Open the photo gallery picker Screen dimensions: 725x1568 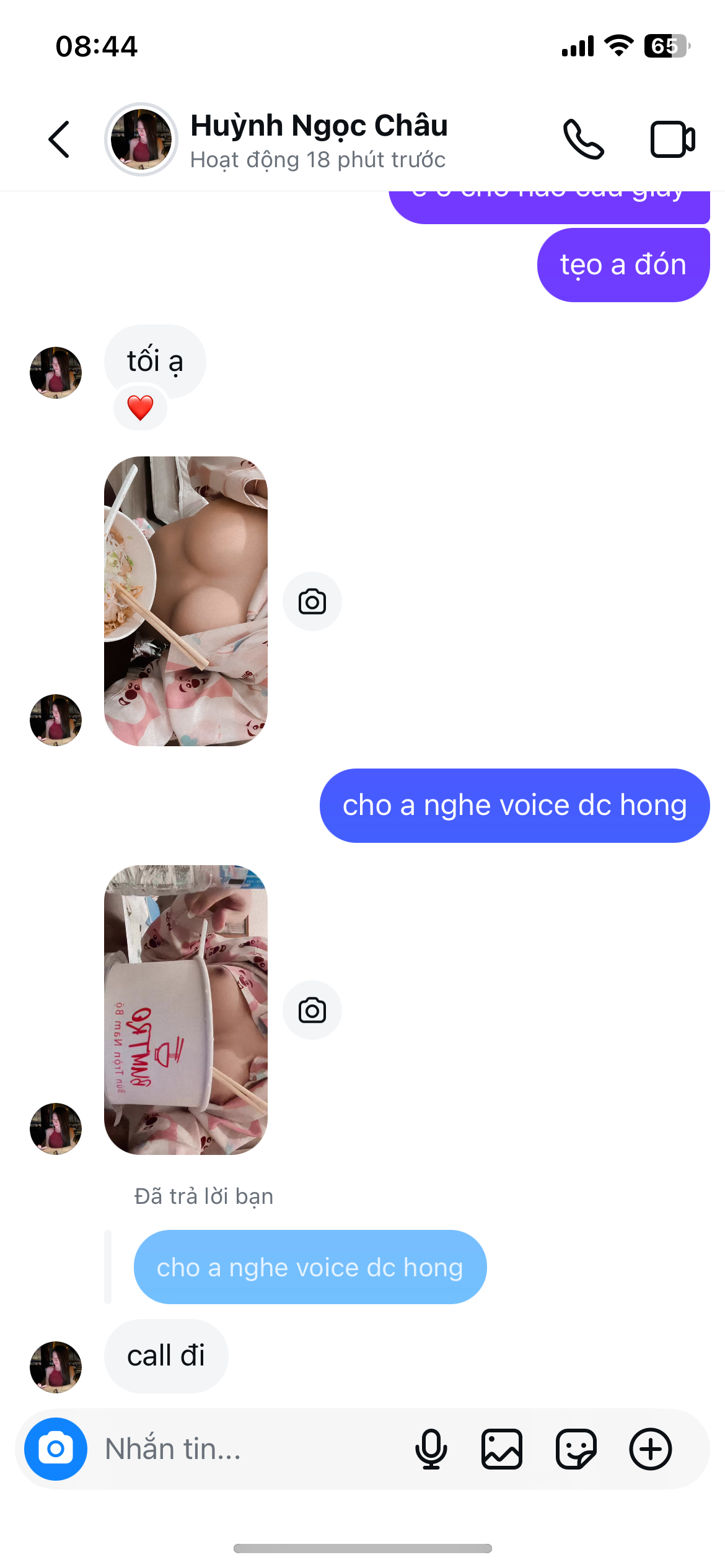502,1449
